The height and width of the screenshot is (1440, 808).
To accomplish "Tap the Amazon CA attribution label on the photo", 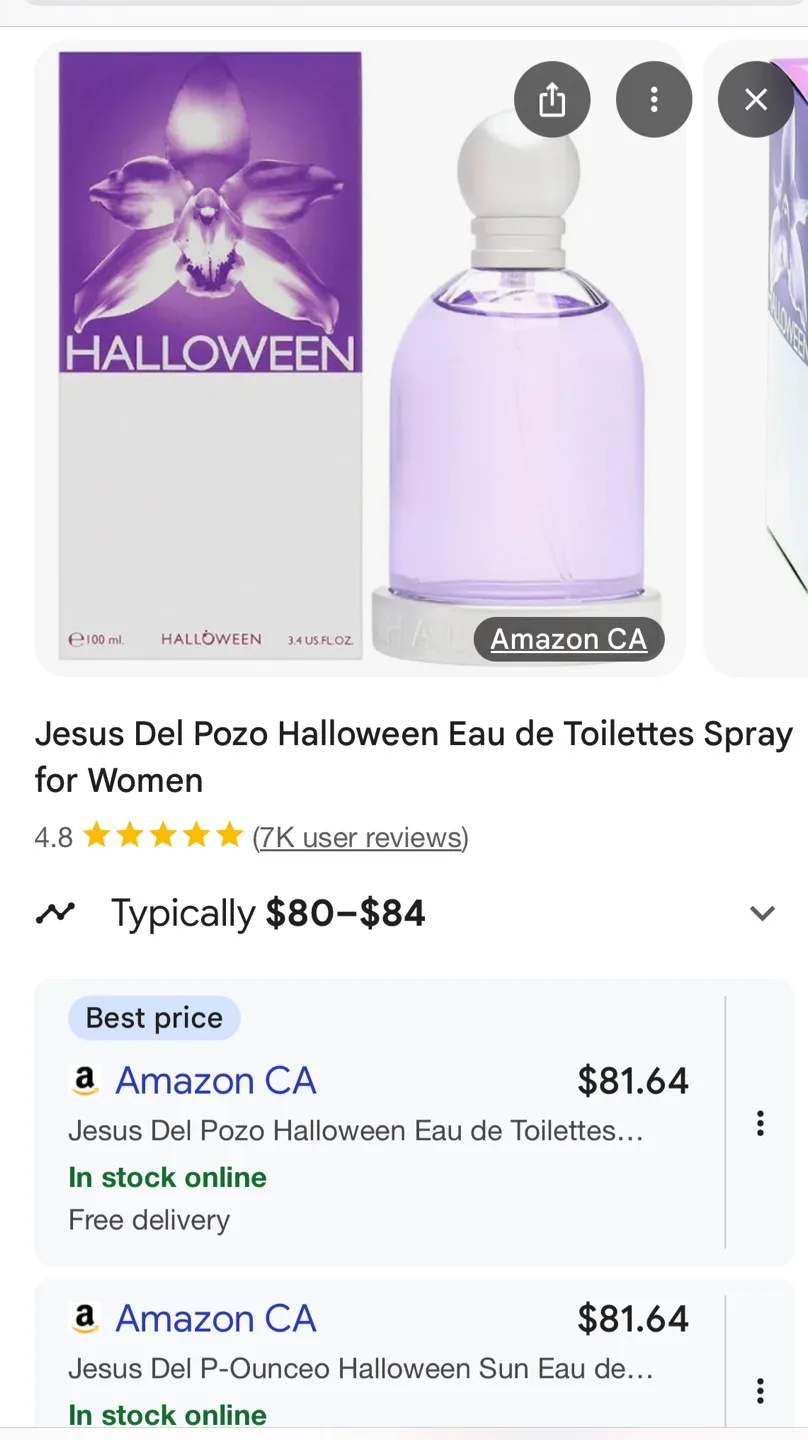I will 568,639.
